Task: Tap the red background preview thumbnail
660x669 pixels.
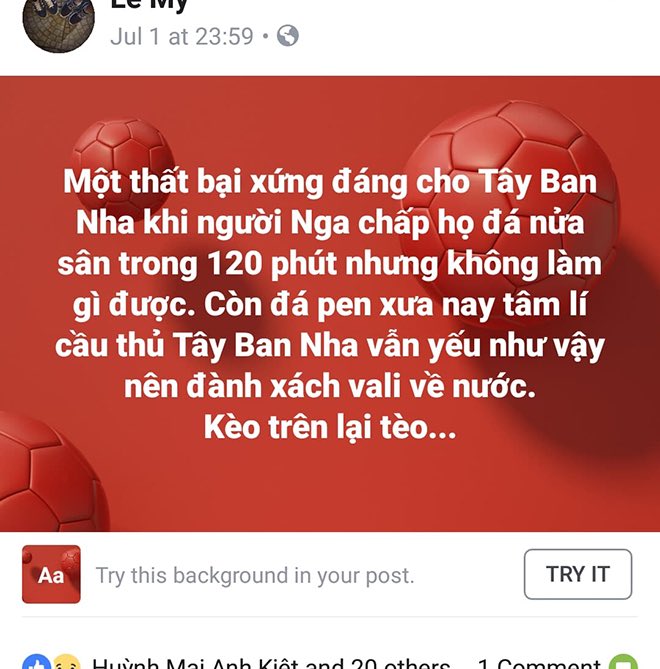Action: point(51,574)
